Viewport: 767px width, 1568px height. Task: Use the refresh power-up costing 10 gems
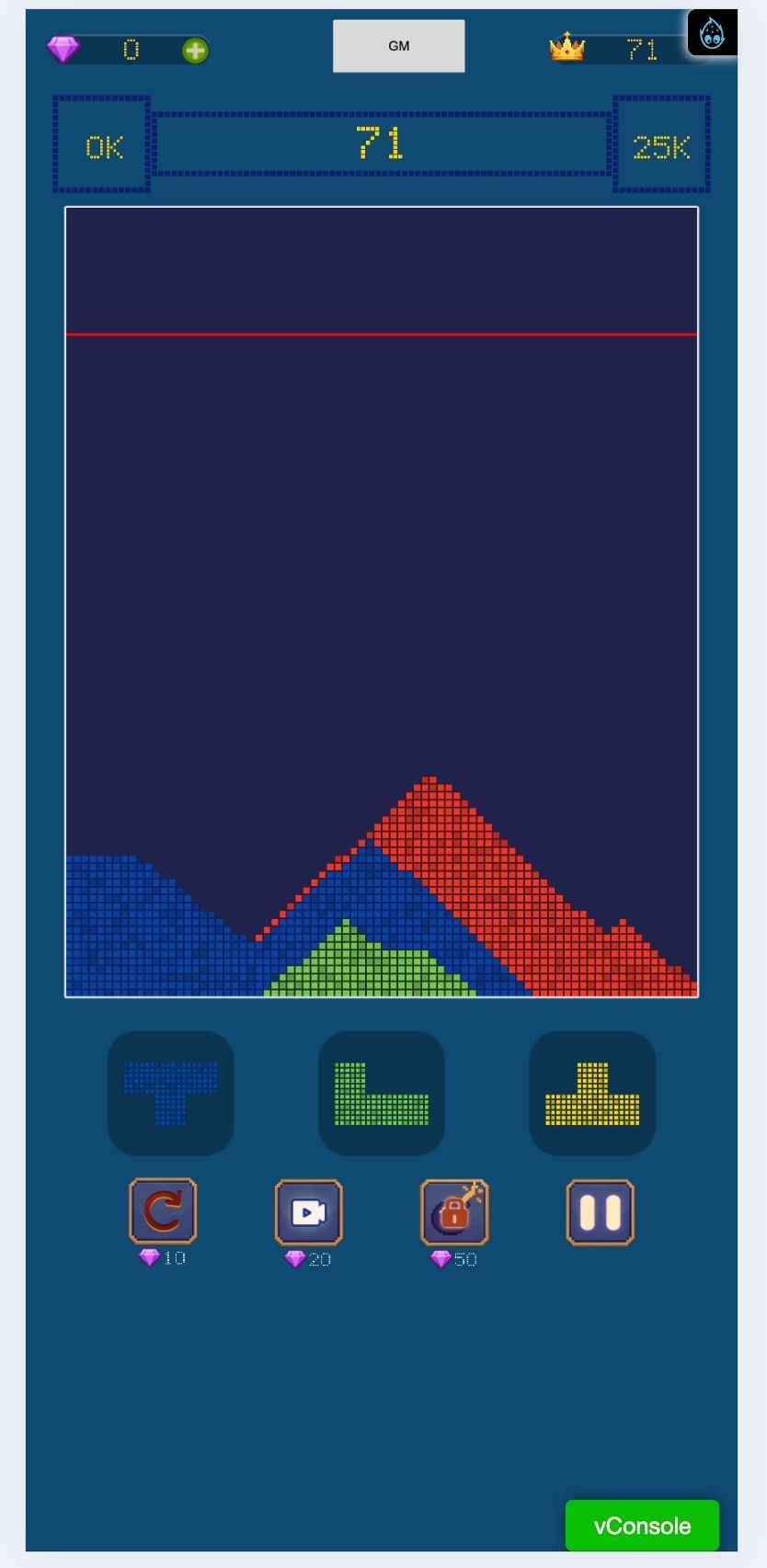(x=163, y=1211)
